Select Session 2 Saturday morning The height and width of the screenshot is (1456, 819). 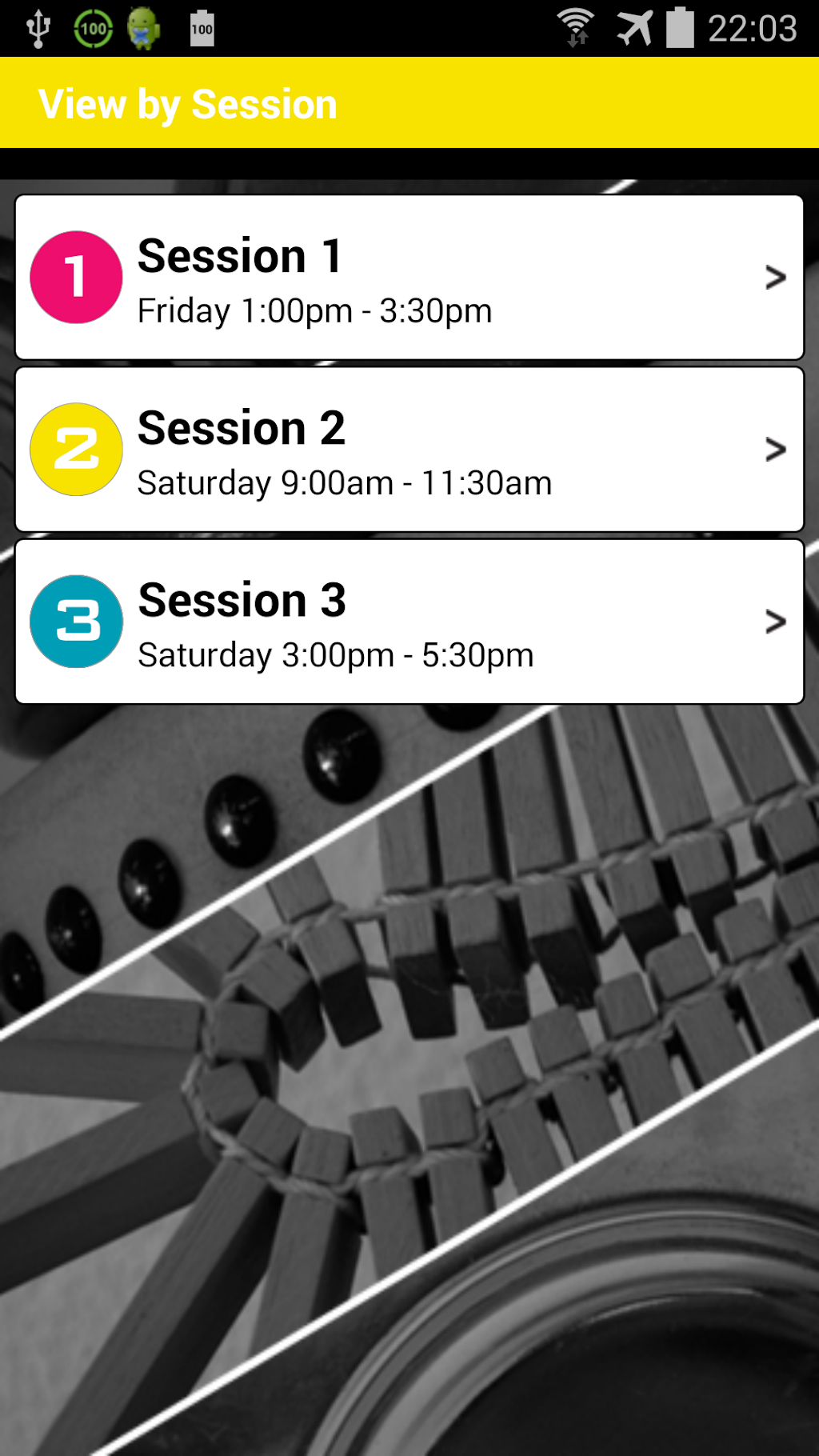(x=409, y=450)
